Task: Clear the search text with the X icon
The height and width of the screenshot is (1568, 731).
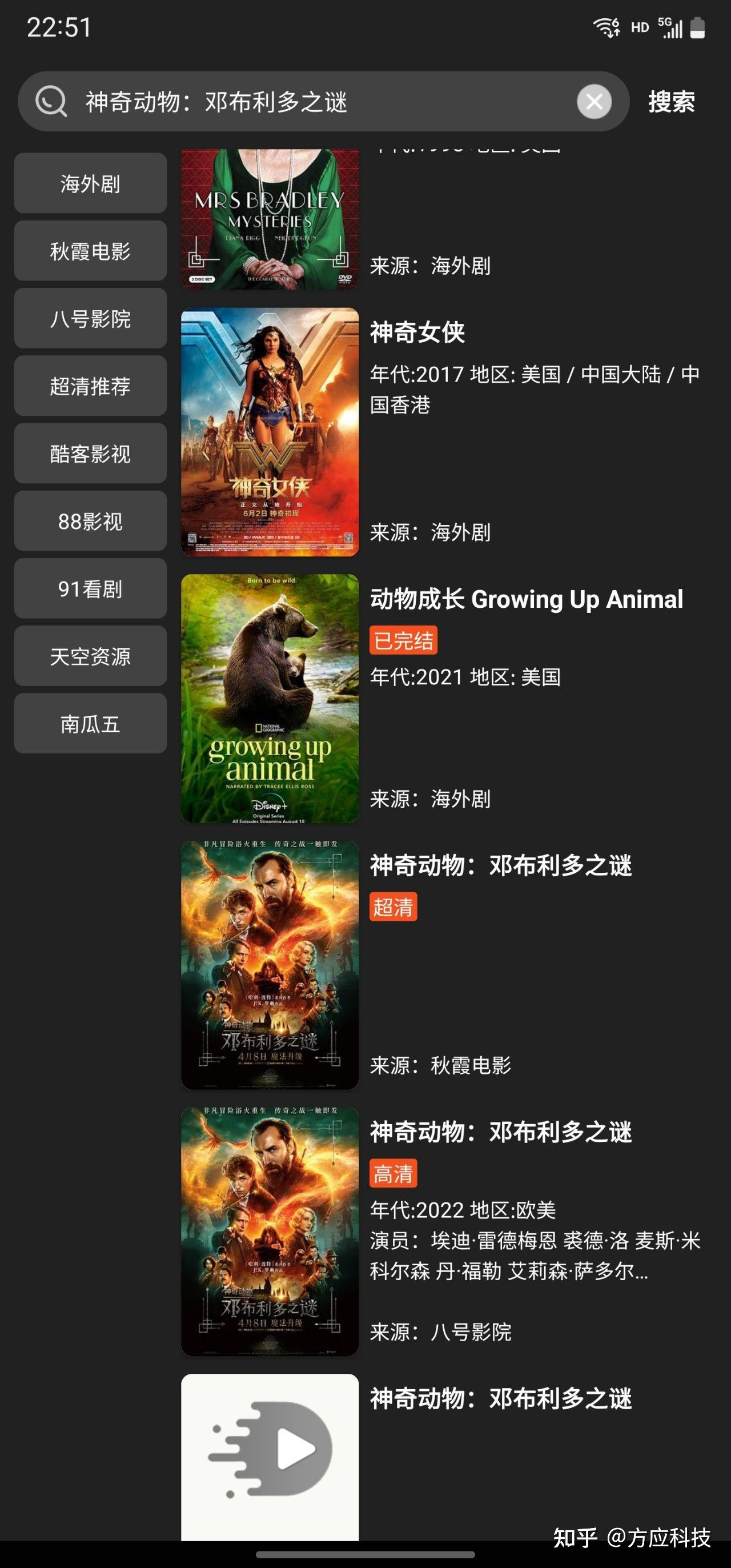Action: [594, 102]
